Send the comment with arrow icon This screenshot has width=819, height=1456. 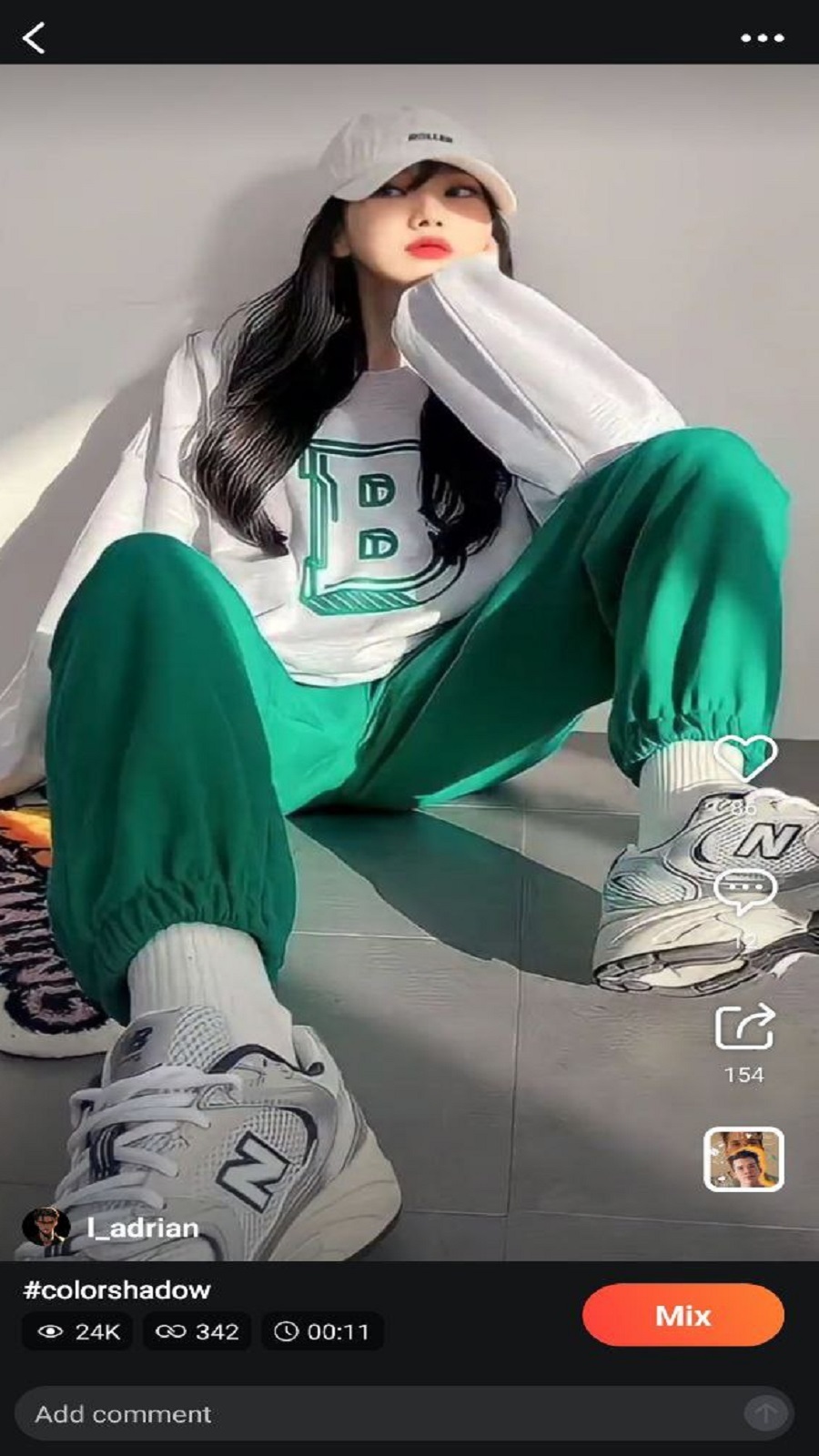pyautogui.click(x=764, y=1413)
